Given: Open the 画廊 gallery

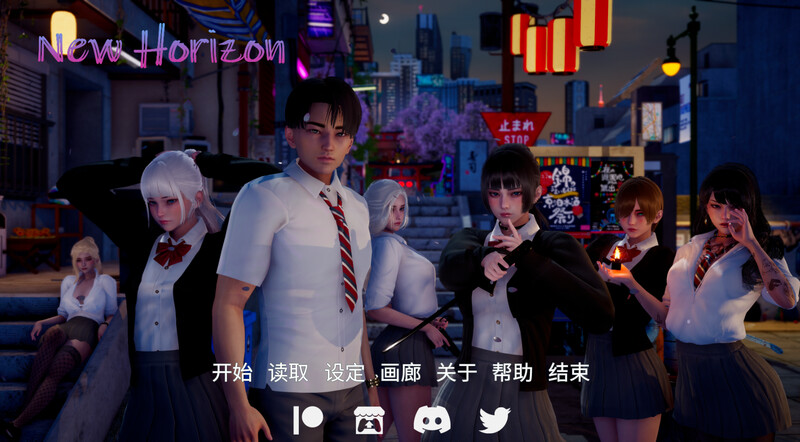Looking at the screenshot, I should tap(401, 374).
